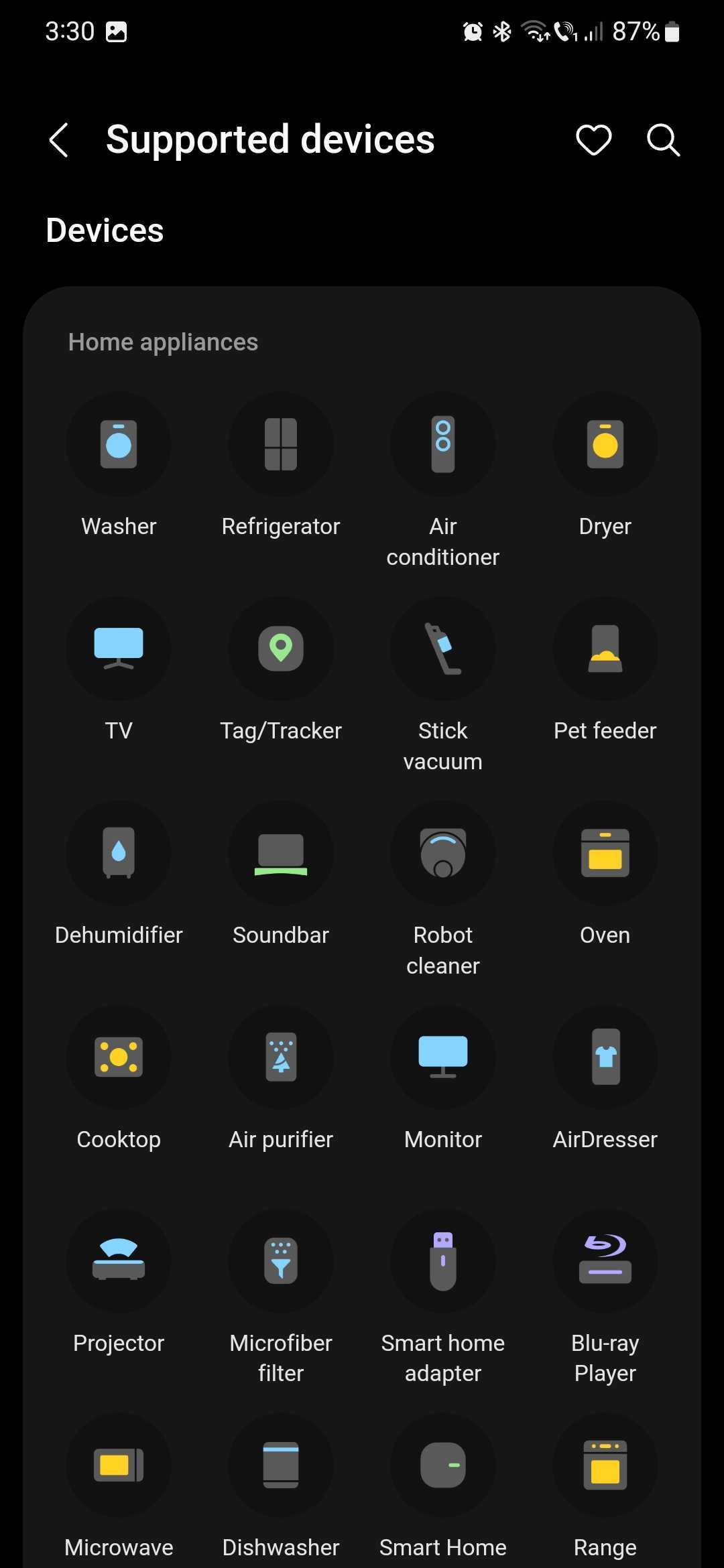Open Air conditioner device option
The width and height of the screenshot is (724, 1568).
(443, 445)
